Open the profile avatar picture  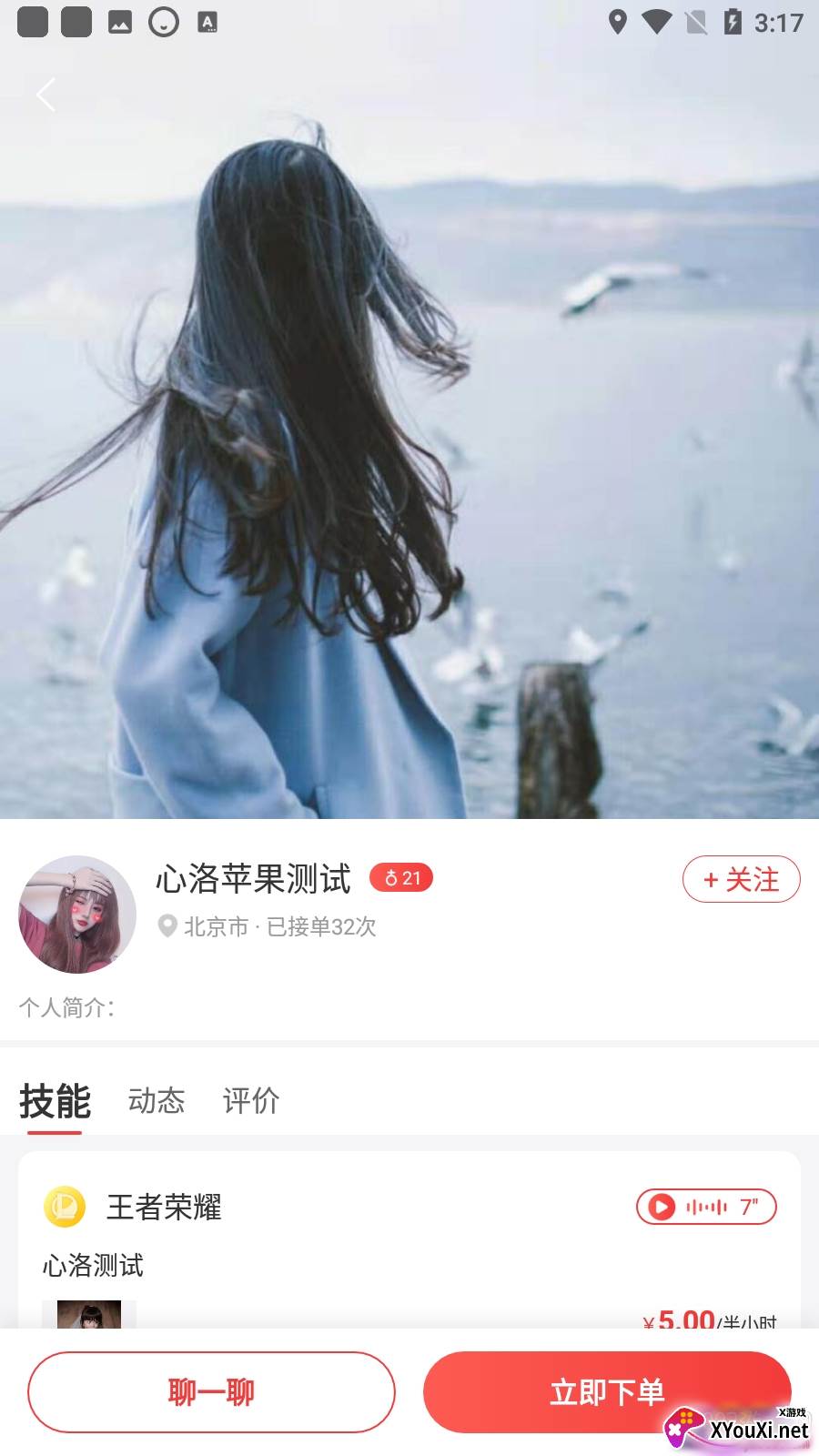pyautogui.click(x=77, y=914)
